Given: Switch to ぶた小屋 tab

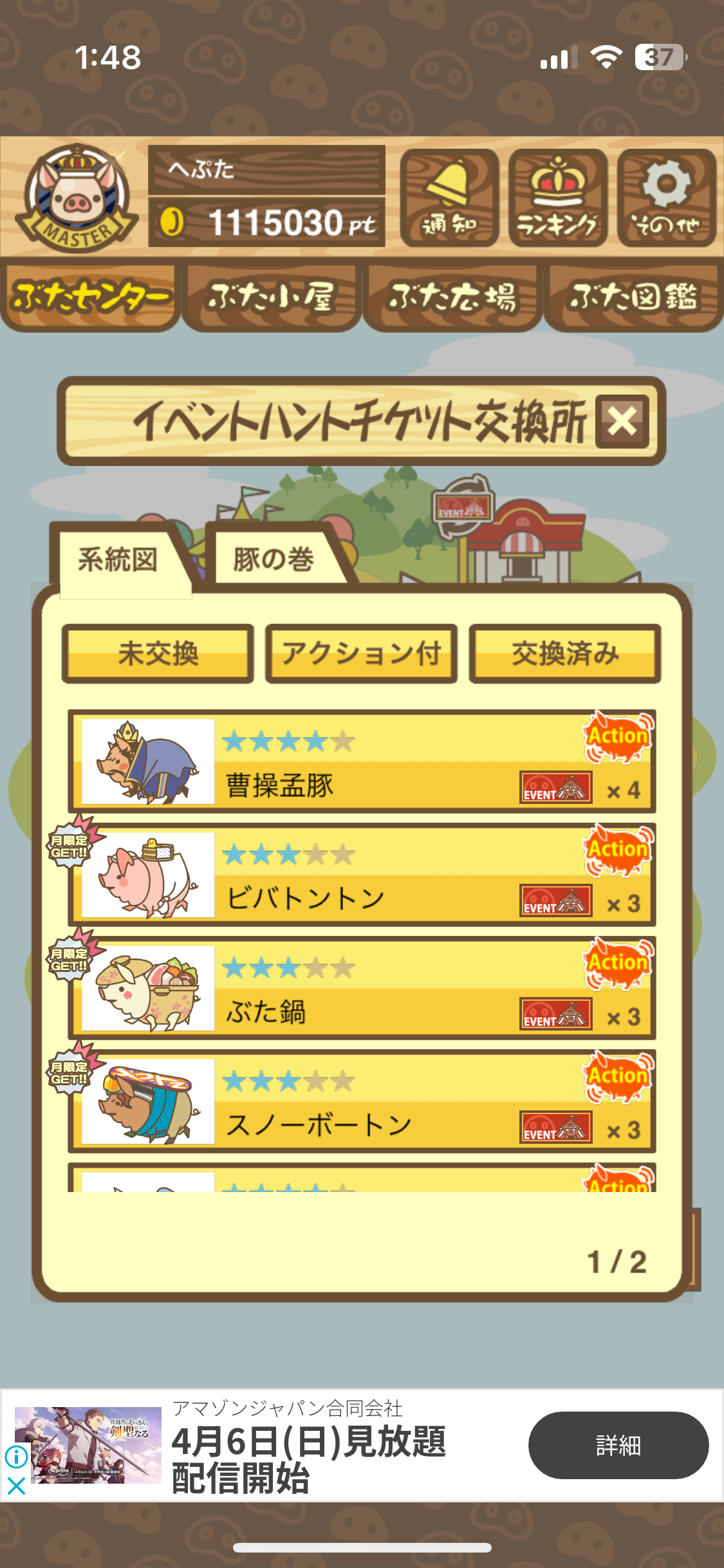Looking at the screenshot, I should point(271,297).
